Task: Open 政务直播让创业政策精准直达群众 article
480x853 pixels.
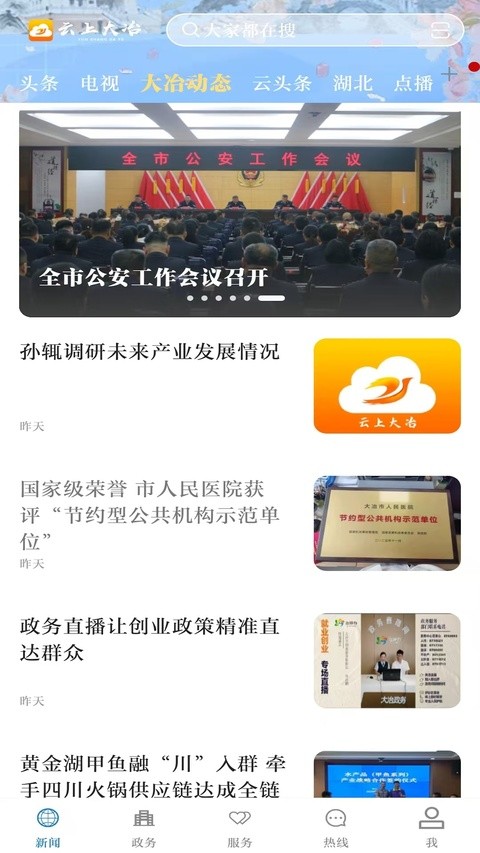Action: point(240,660)
